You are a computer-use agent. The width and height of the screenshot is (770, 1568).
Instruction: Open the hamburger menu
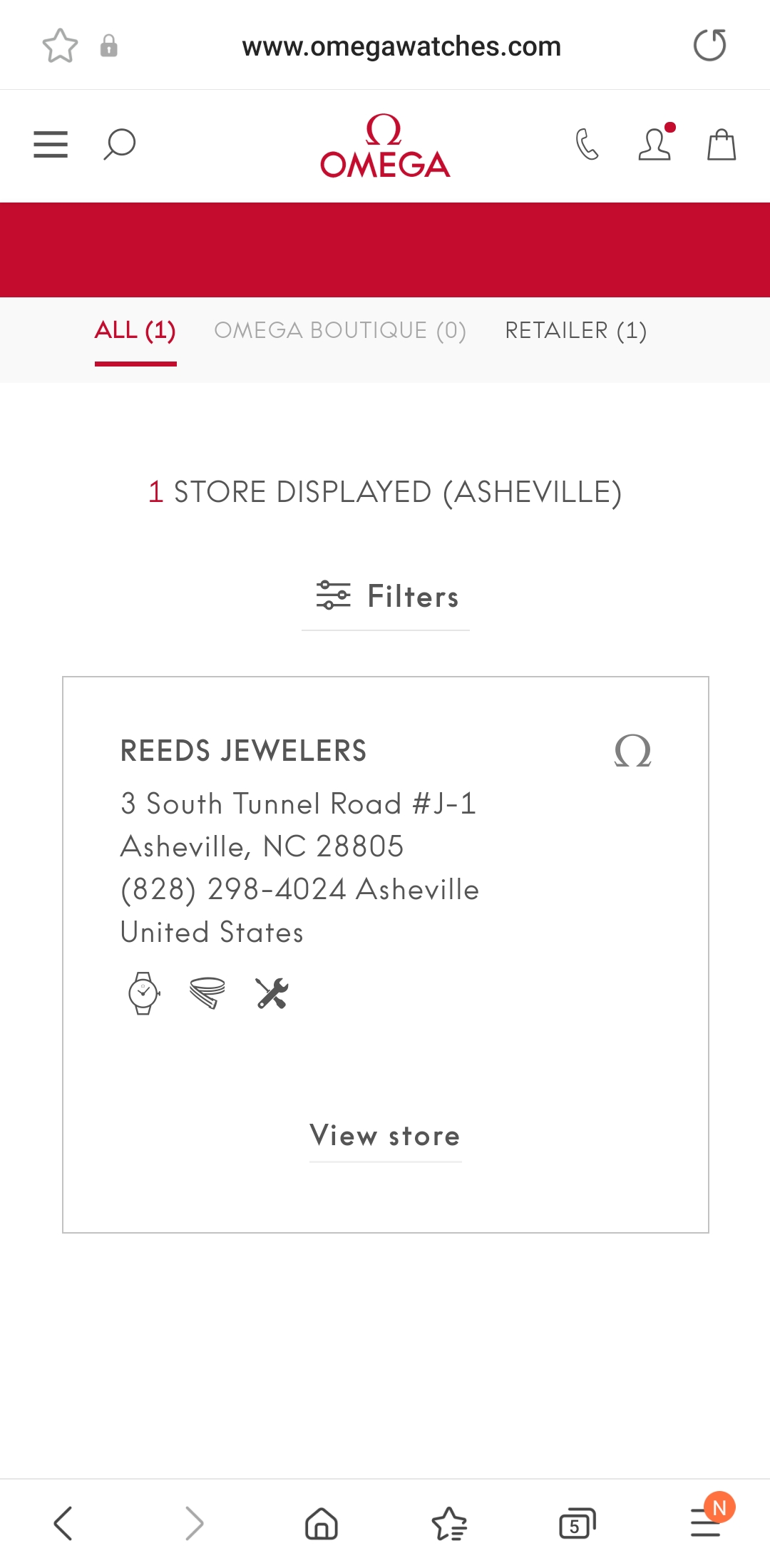point(51,144)
